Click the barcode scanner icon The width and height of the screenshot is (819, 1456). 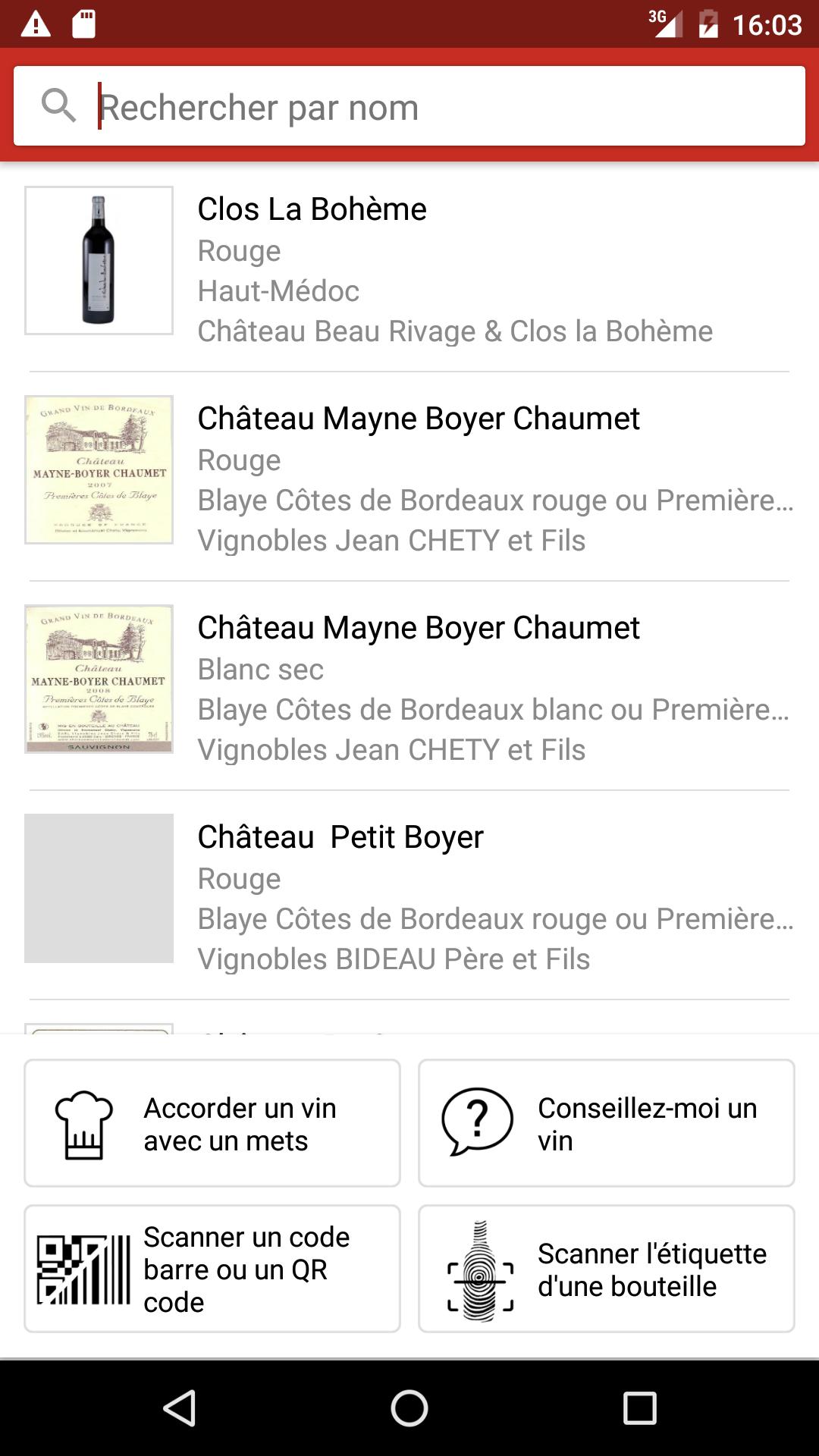pyautogui.click(x=85, y=1269)
